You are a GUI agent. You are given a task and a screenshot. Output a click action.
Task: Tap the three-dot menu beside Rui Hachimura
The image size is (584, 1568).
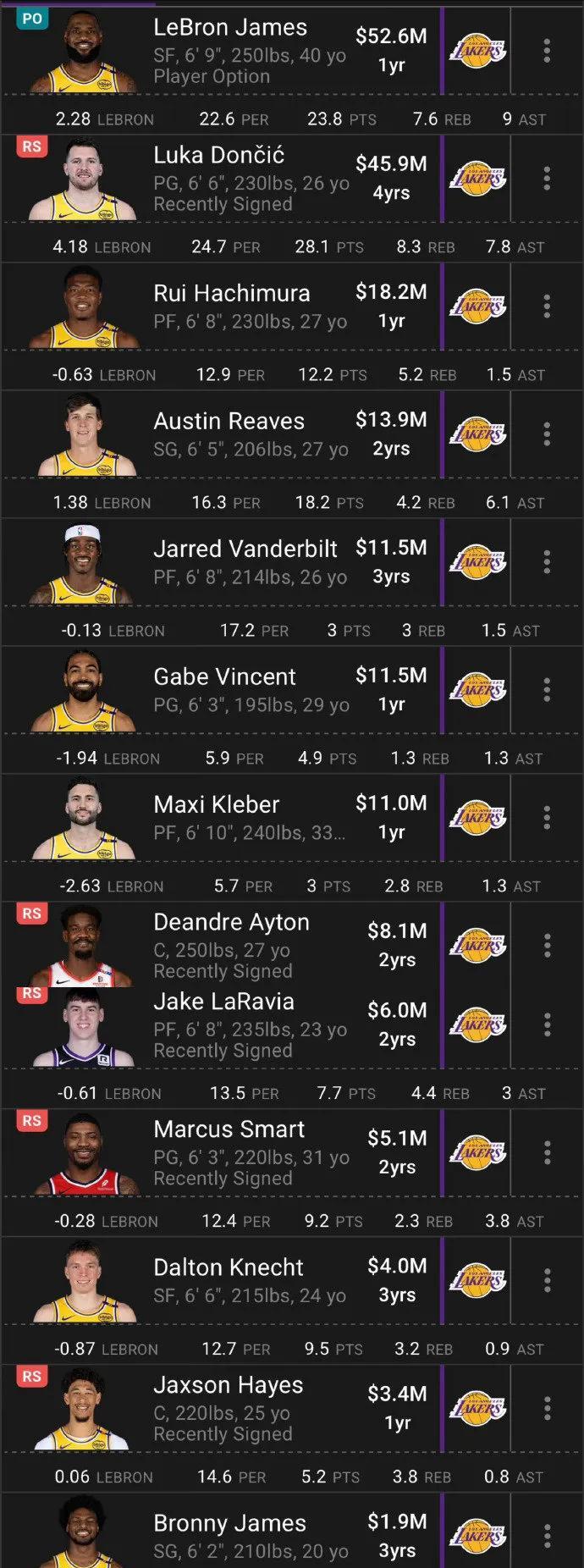pyautogui.click(x=547, y=306)
